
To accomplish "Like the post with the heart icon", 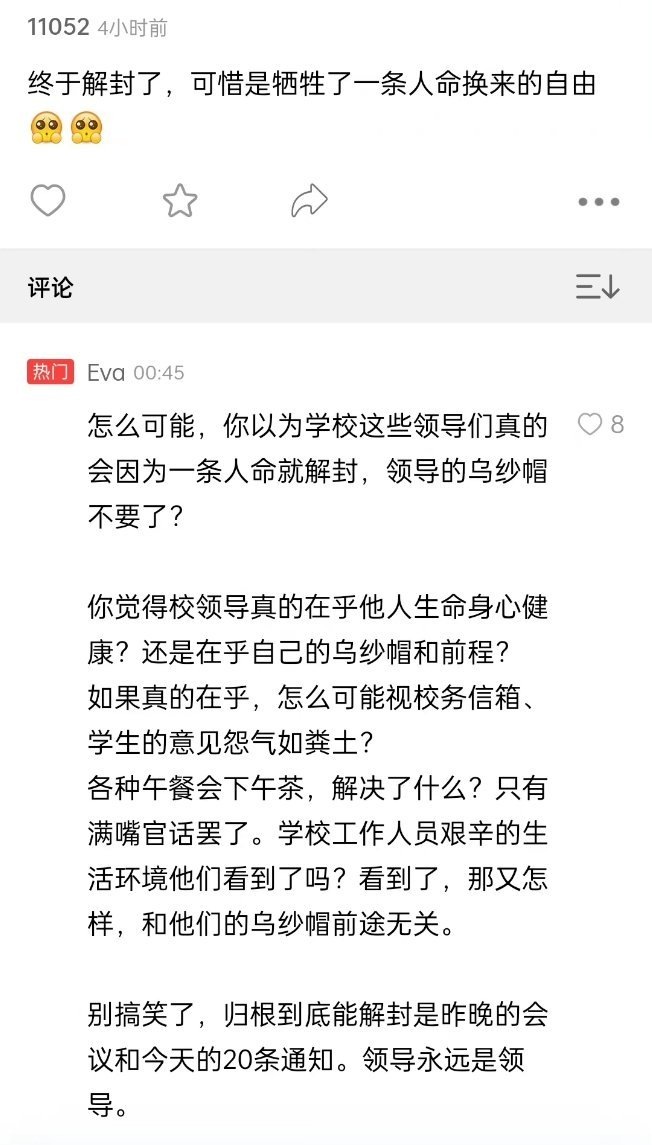I will [48, 200].
